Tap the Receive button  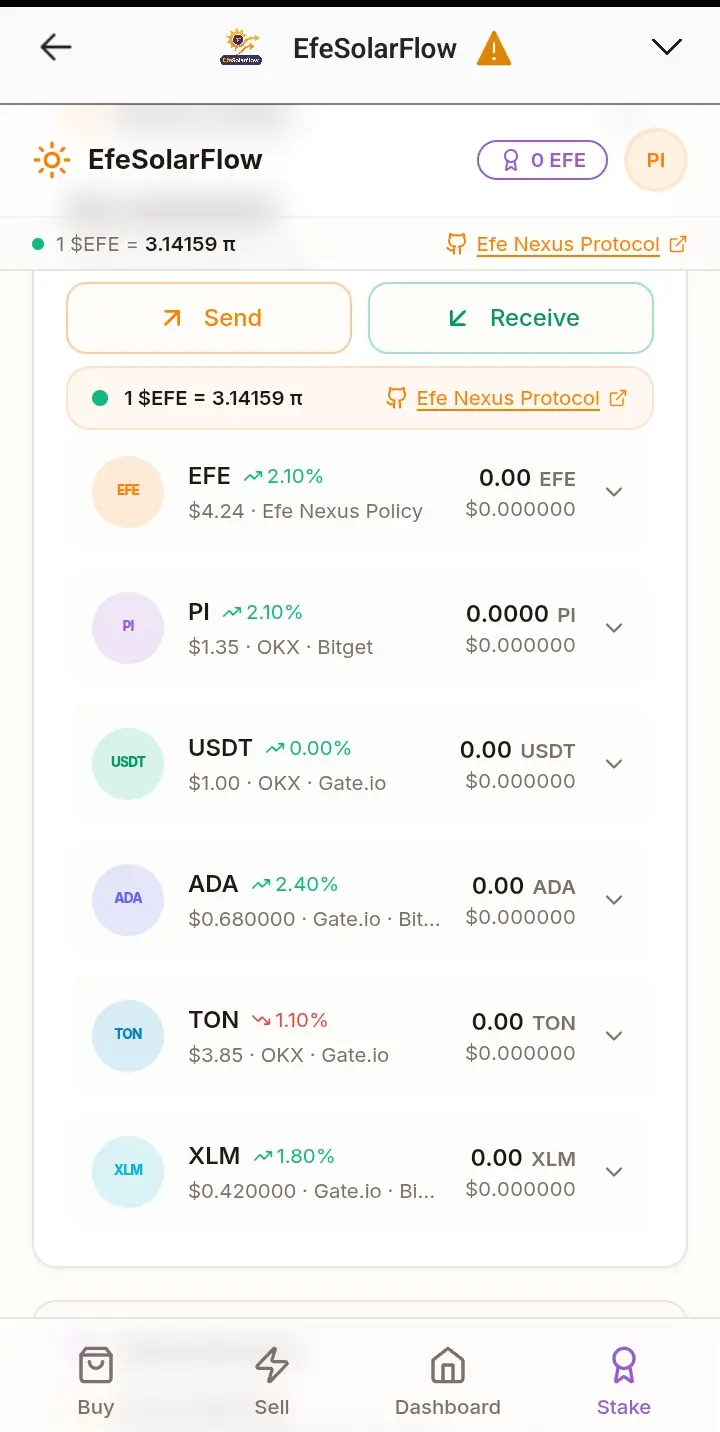coord(511,318)
